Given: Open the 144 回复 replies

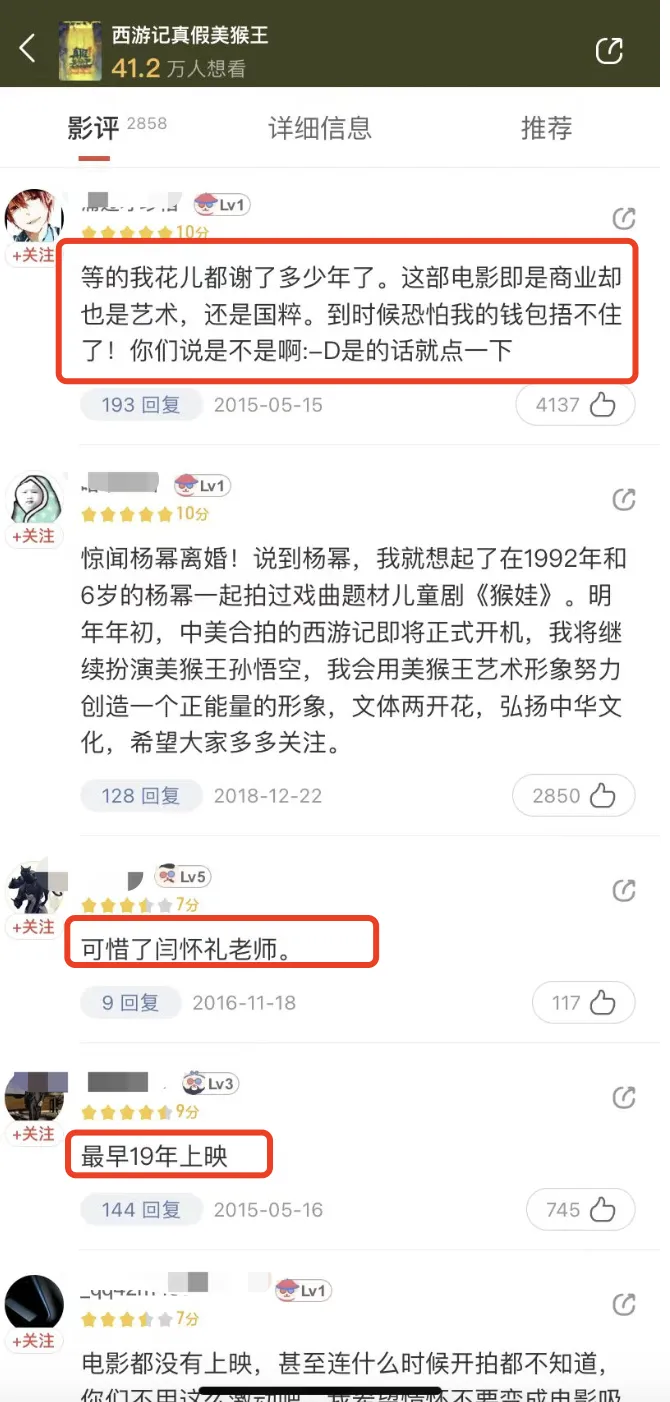Looking at the screenshot, I should (x=141, y=1210).
